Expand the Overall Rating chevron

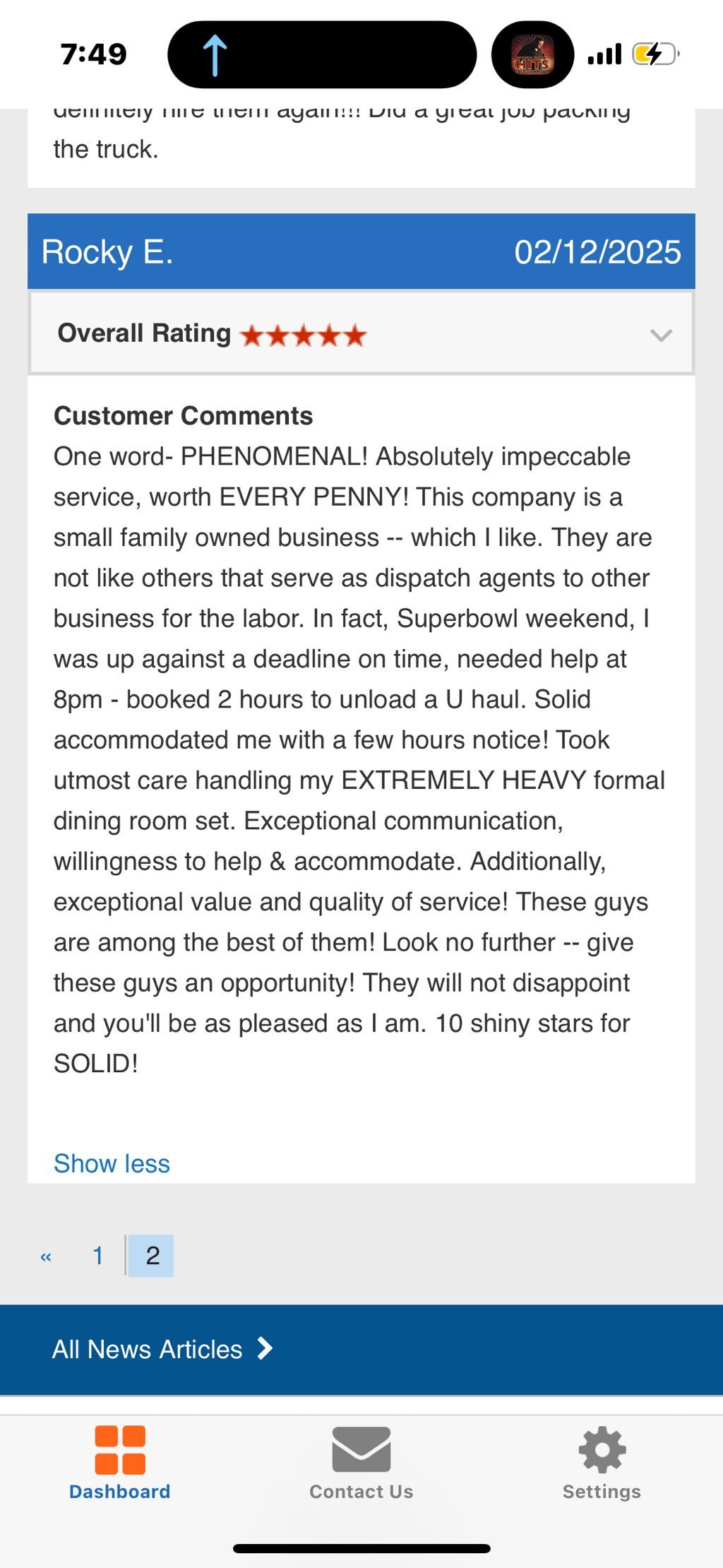(x=660, y=335)
